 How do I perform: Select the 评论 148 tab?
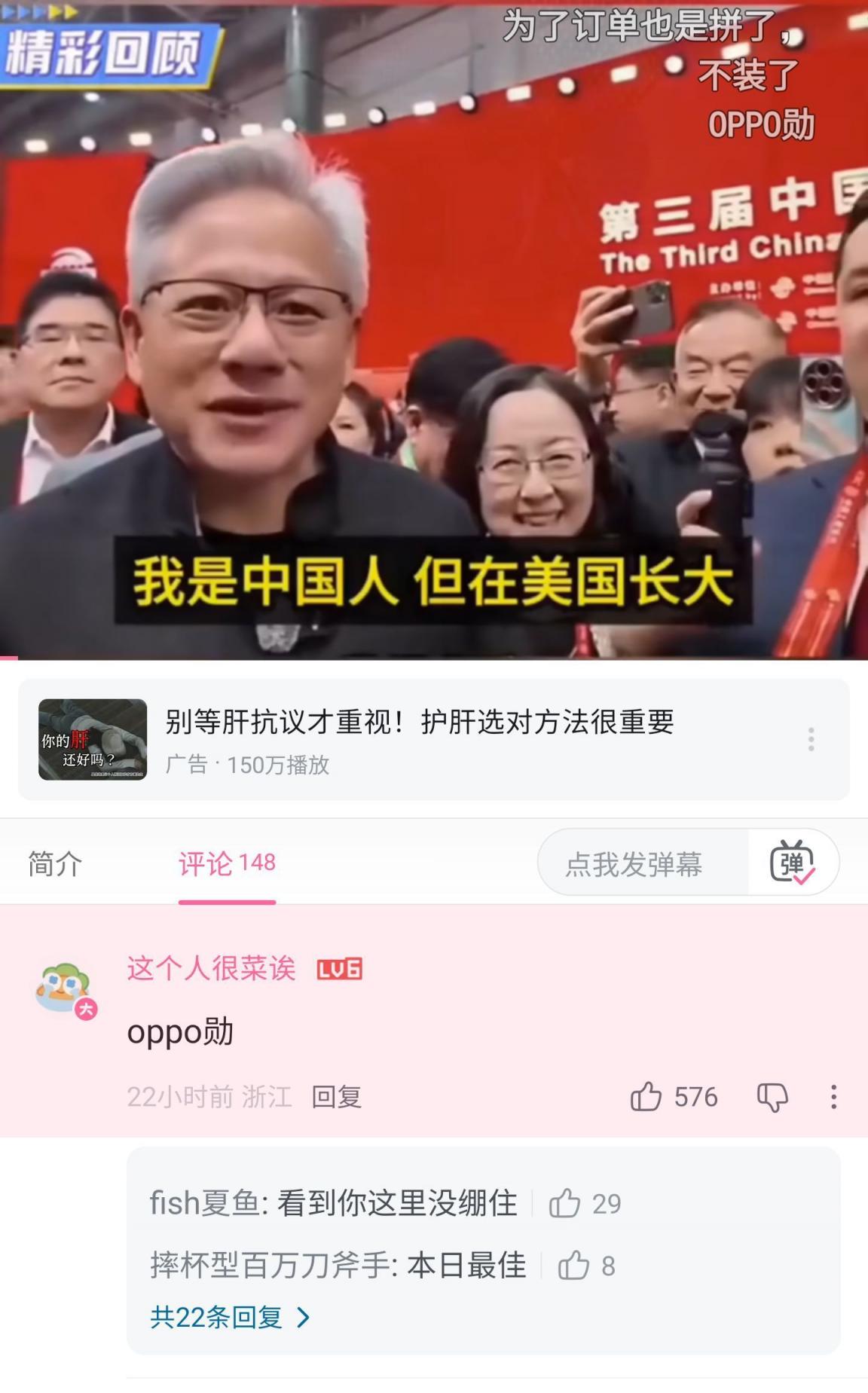point(227,863)
